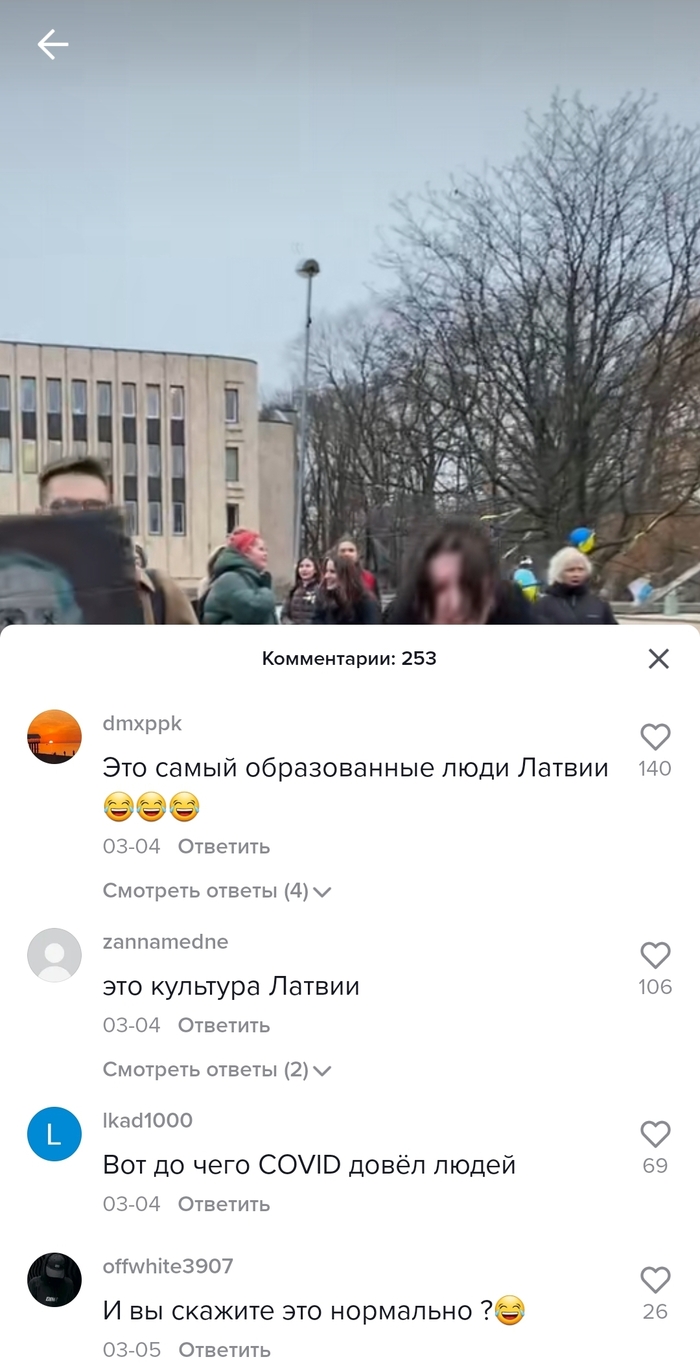Expand the 4 replies under dmxppk's comment
Viewport: 700px width, 1368px height.
click(x=216, y=890)
